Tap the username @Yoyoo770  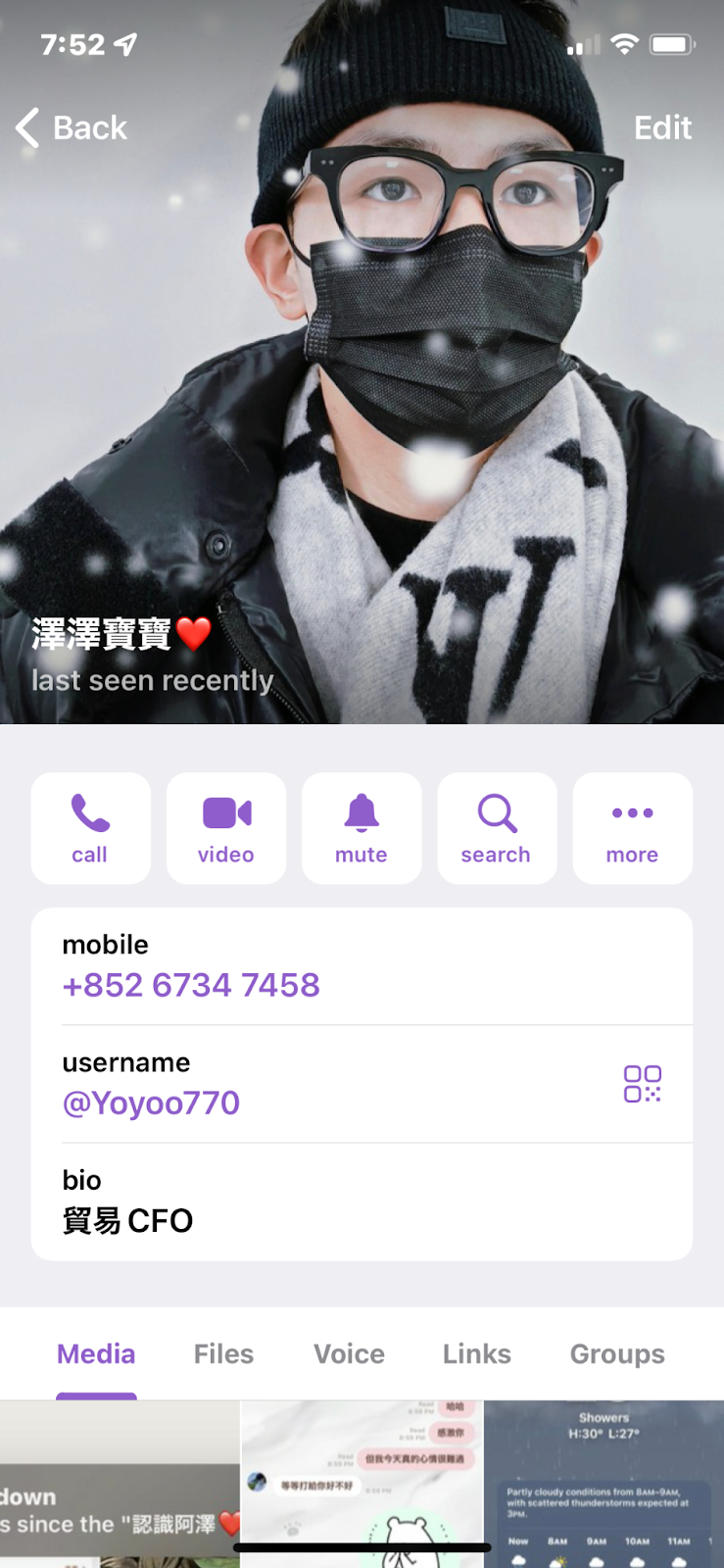pyautogui.click(x=151, y=1102)
